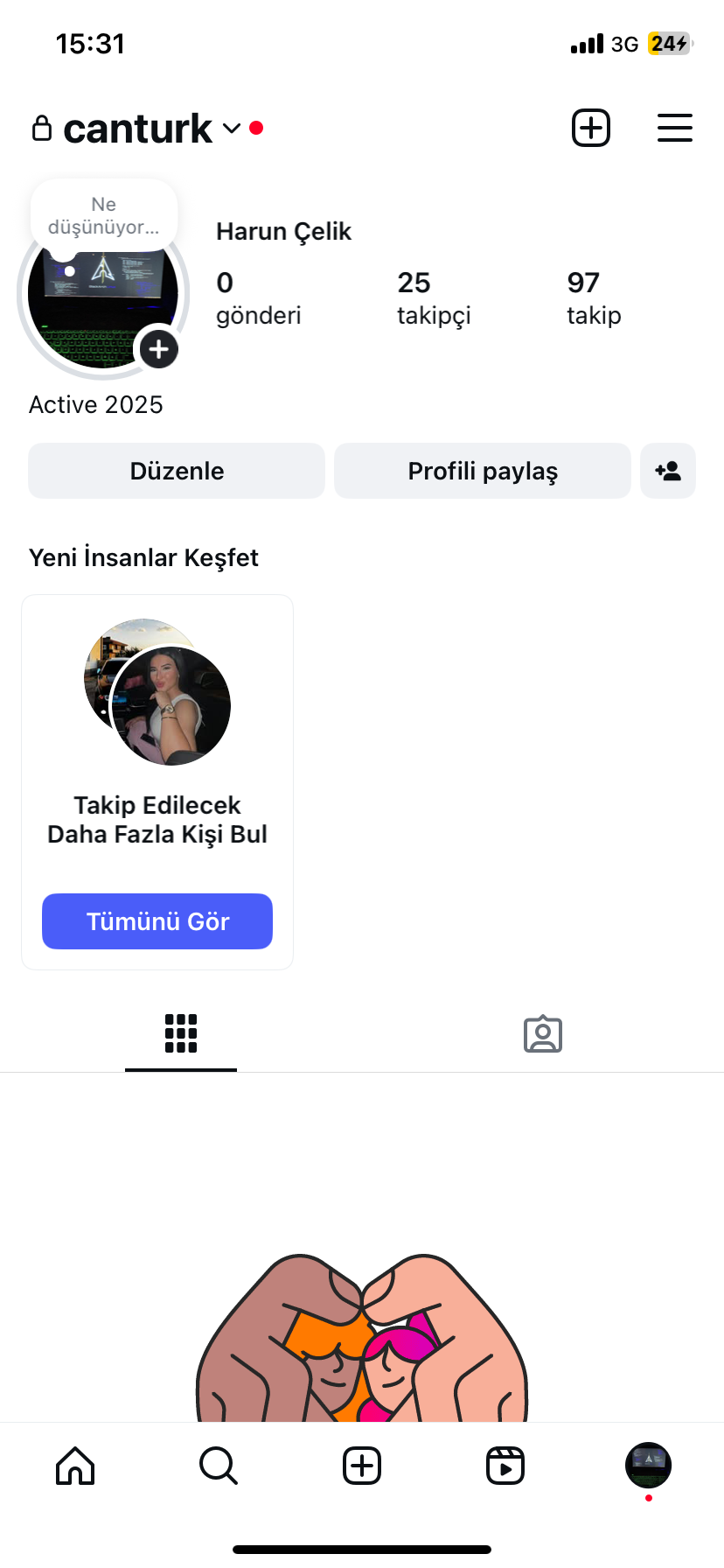Switch to the tagged photos tab
Screen dimensions: 724x1568
(x=543, y=1033)
